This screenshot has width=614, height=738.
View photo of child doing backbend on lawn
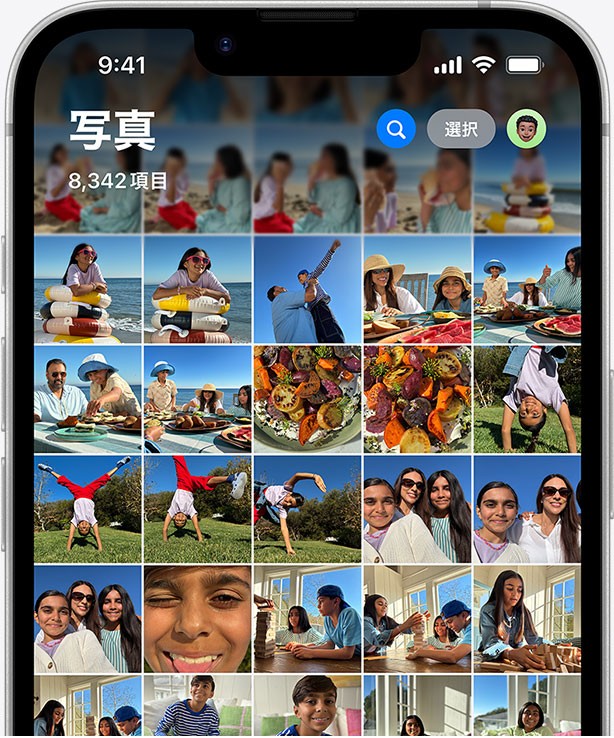(x=307, y=508)
